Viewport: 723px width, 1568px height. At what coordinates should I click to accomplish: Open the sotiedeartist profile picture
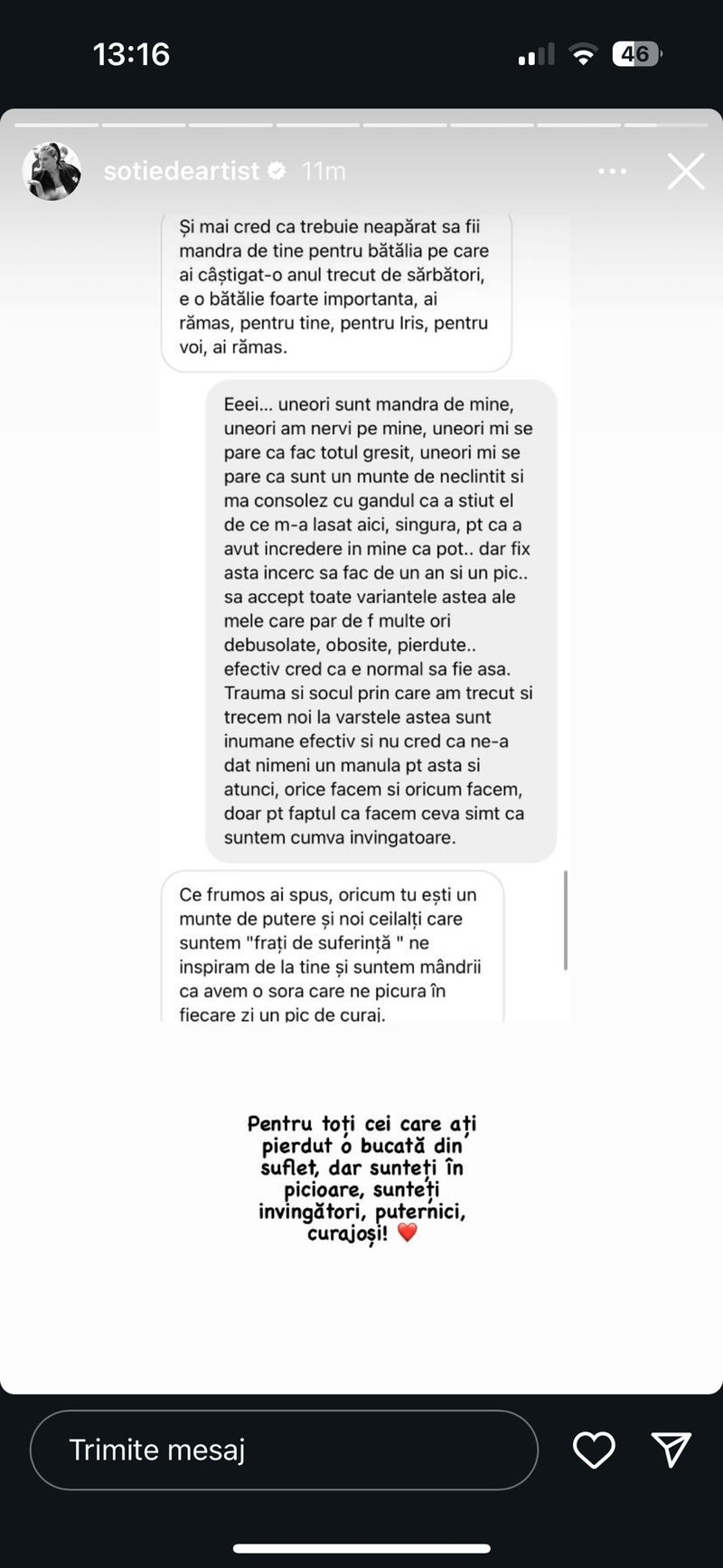click(52, 171)
